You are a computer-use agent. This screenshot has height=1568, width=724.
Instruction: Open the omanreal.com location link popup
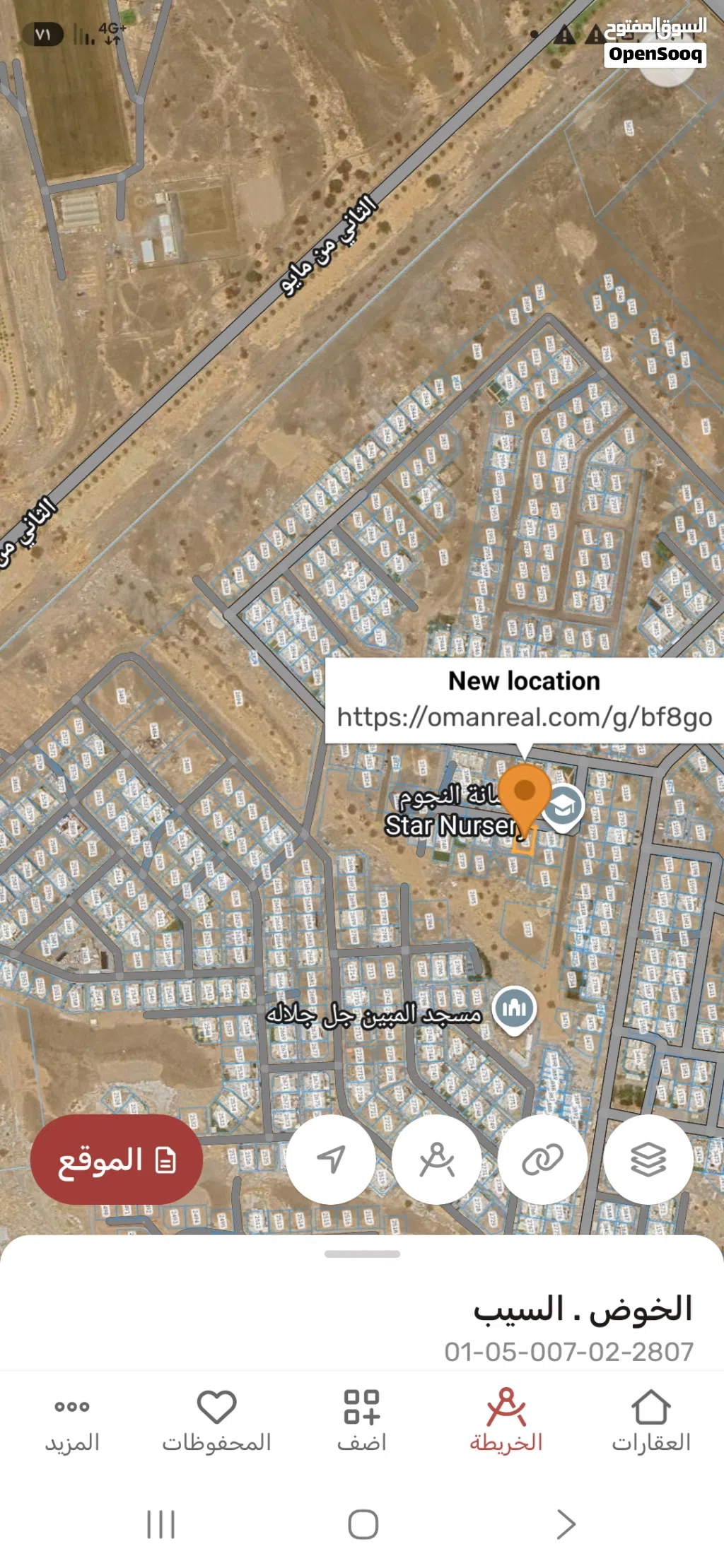click(525, 700)
